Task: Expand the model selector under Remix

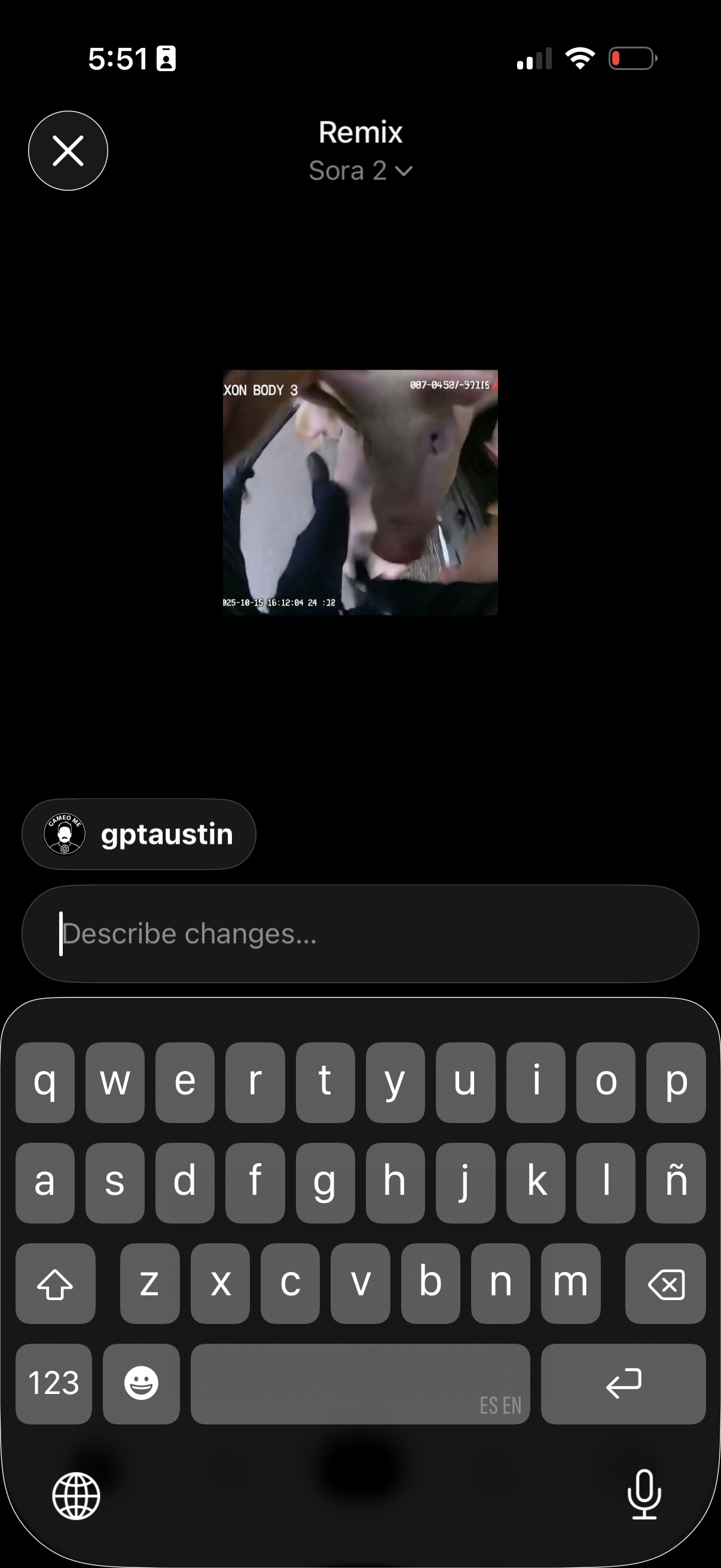Action: [360, 172]
